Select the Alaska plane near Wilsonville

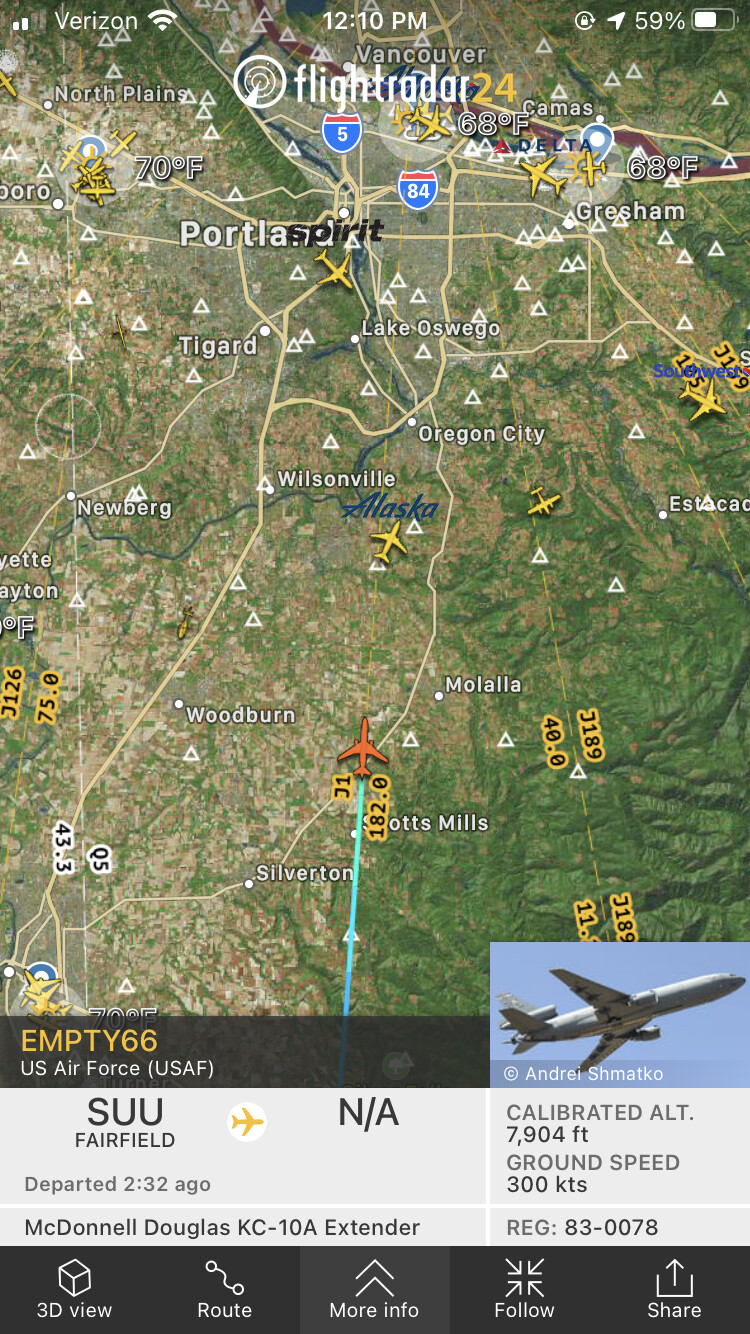(x=388, y=541)
